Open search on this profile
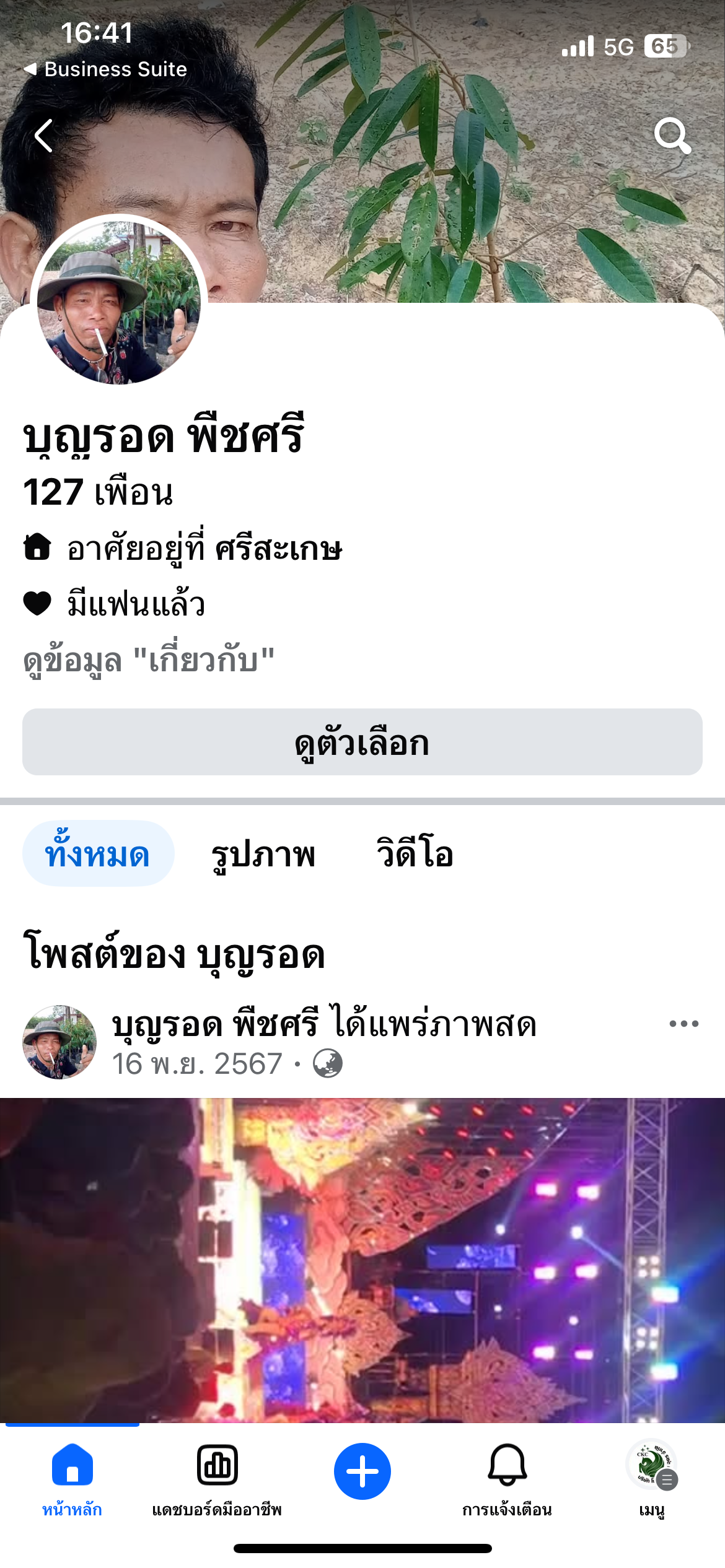The image size is (725, 1568). tap(672, 135)
